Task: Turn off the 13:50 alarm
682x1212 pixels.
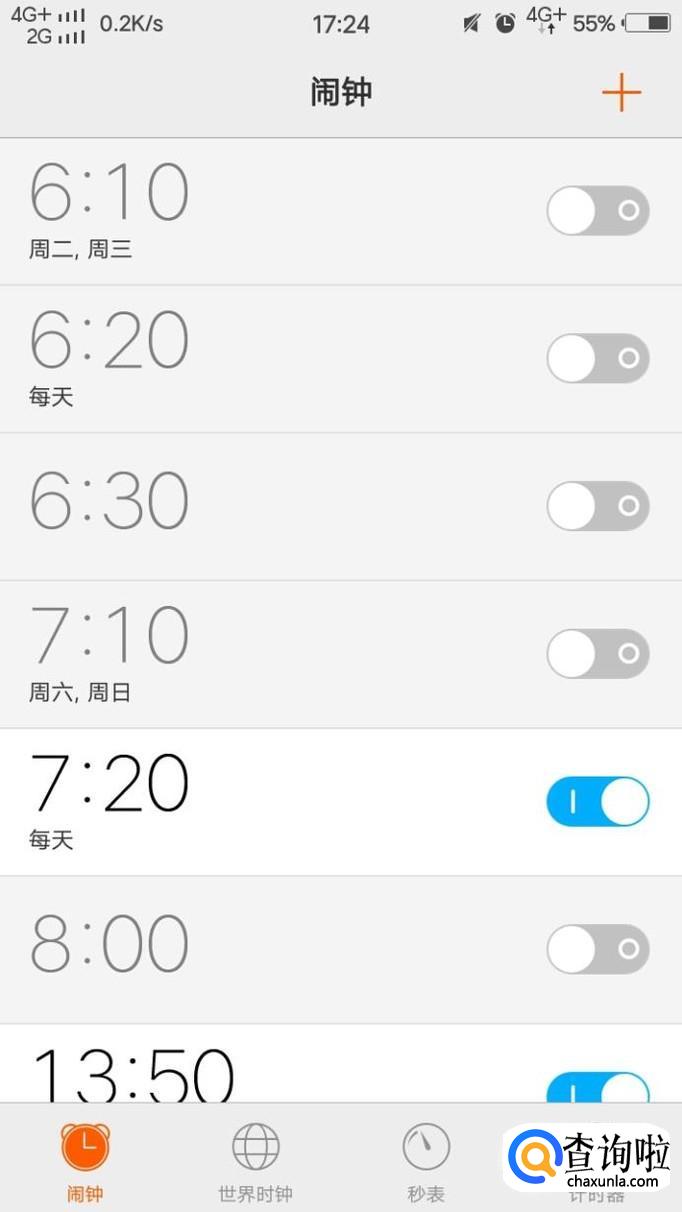Action: [597, 1087]
